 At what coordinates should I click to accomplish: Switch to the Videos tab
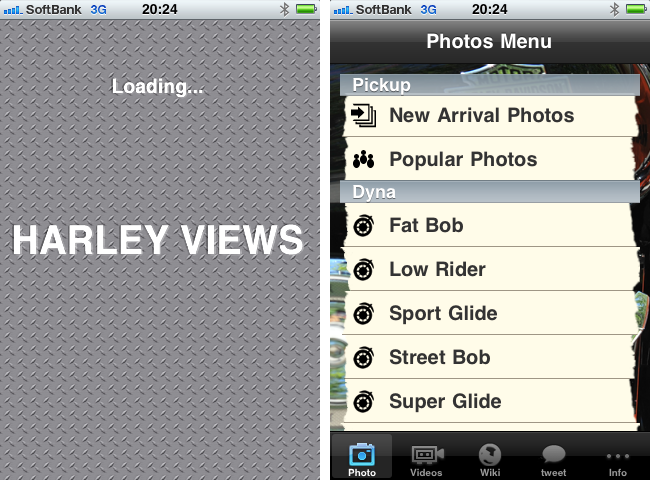pos(426,459)
